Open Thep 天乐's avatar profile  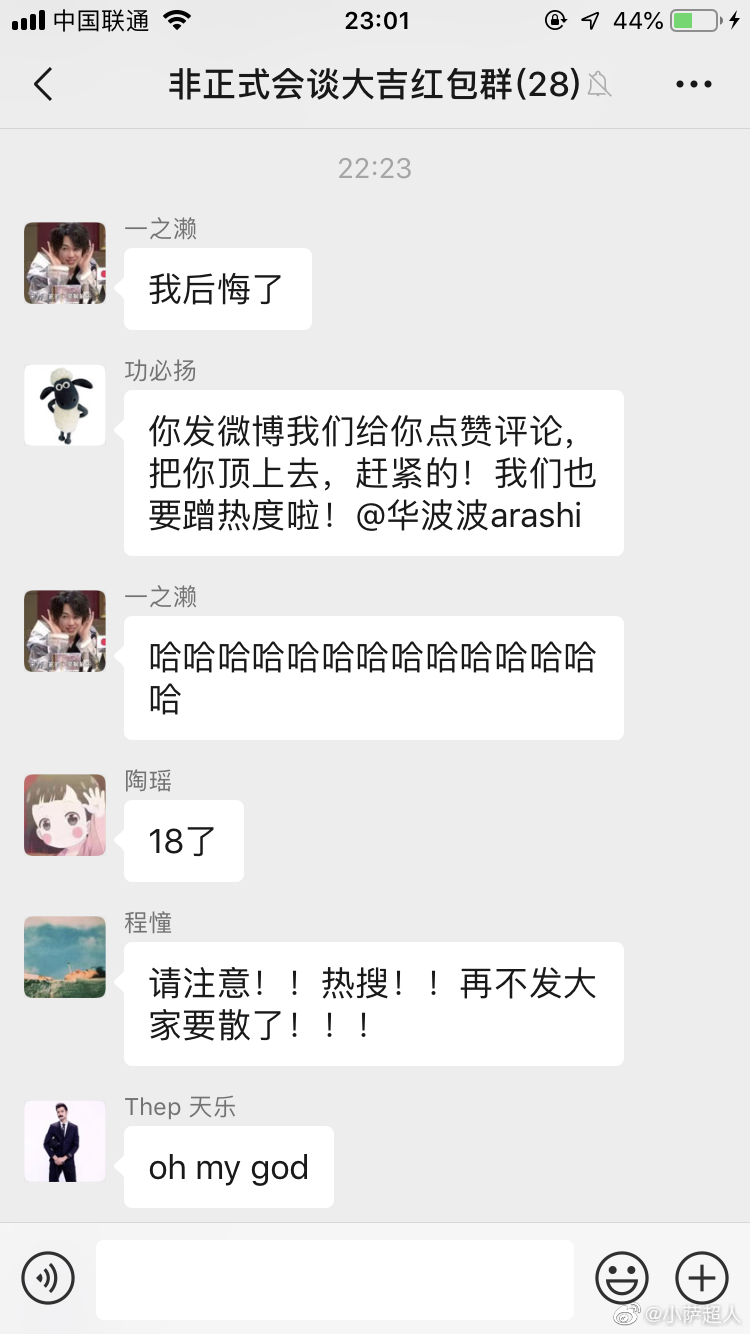(x=65, y=1141)
